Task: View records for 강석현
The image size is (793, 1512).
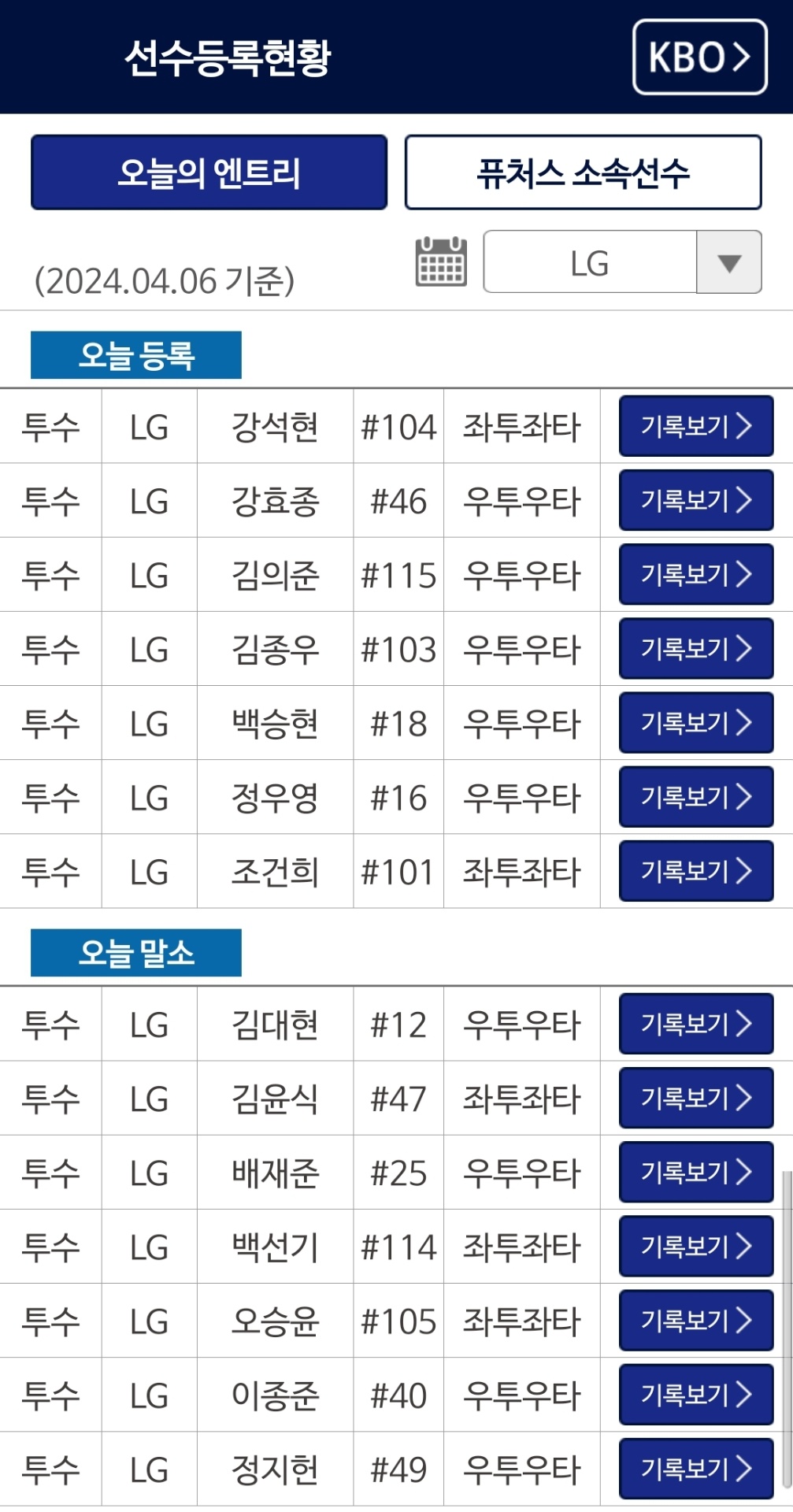Action: (696, 426)
